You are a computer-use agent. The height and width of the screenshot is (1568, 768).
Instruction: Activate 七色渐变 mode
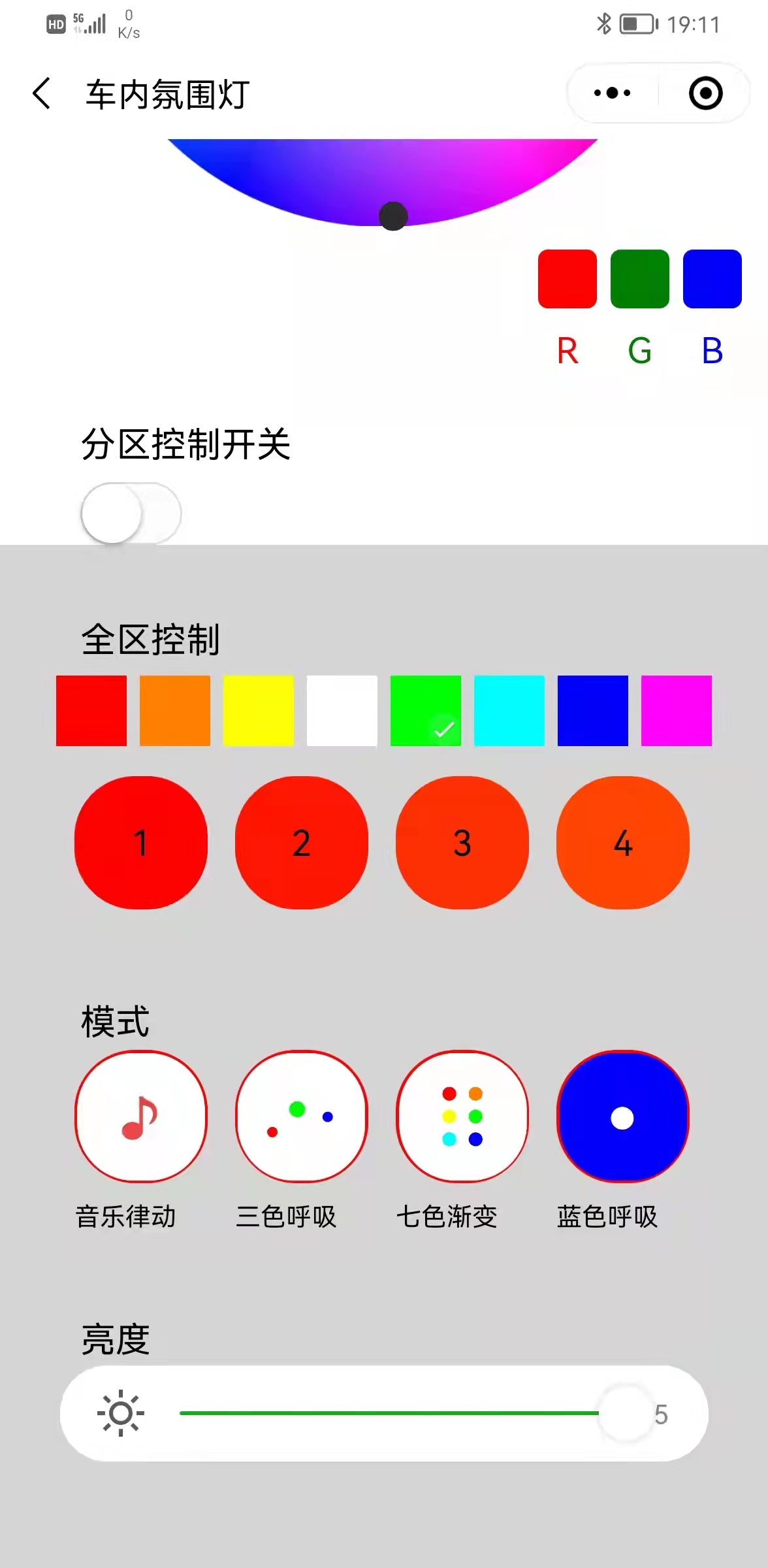[462, 1117]
